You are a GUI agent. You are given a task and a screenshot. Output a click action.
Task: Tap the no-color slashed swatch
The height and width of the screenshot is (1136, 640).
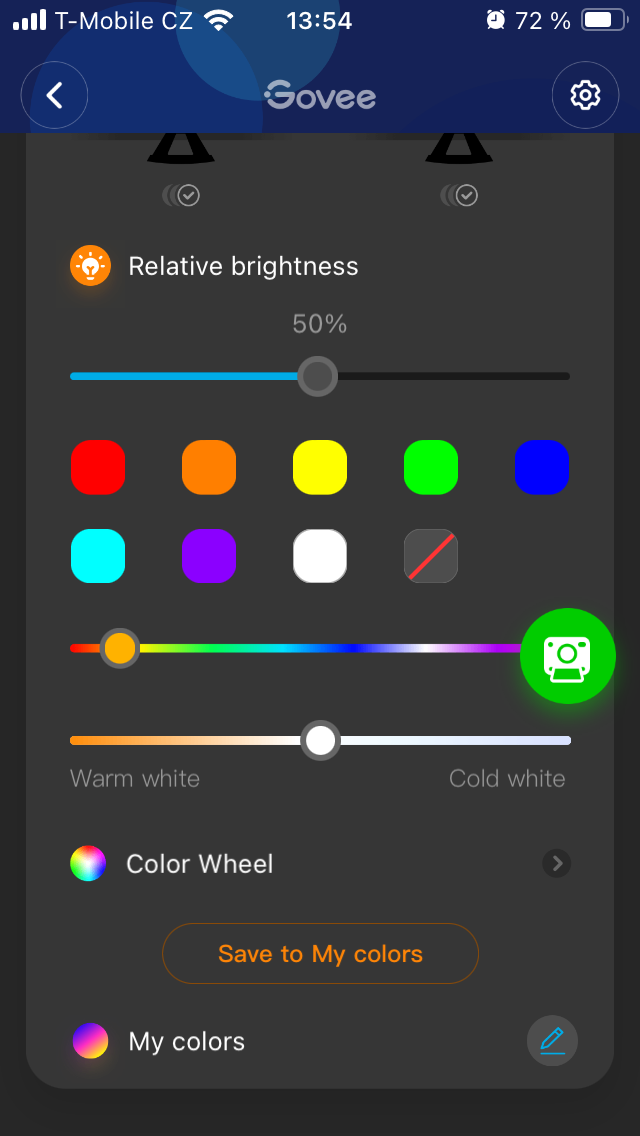point(431,556)
